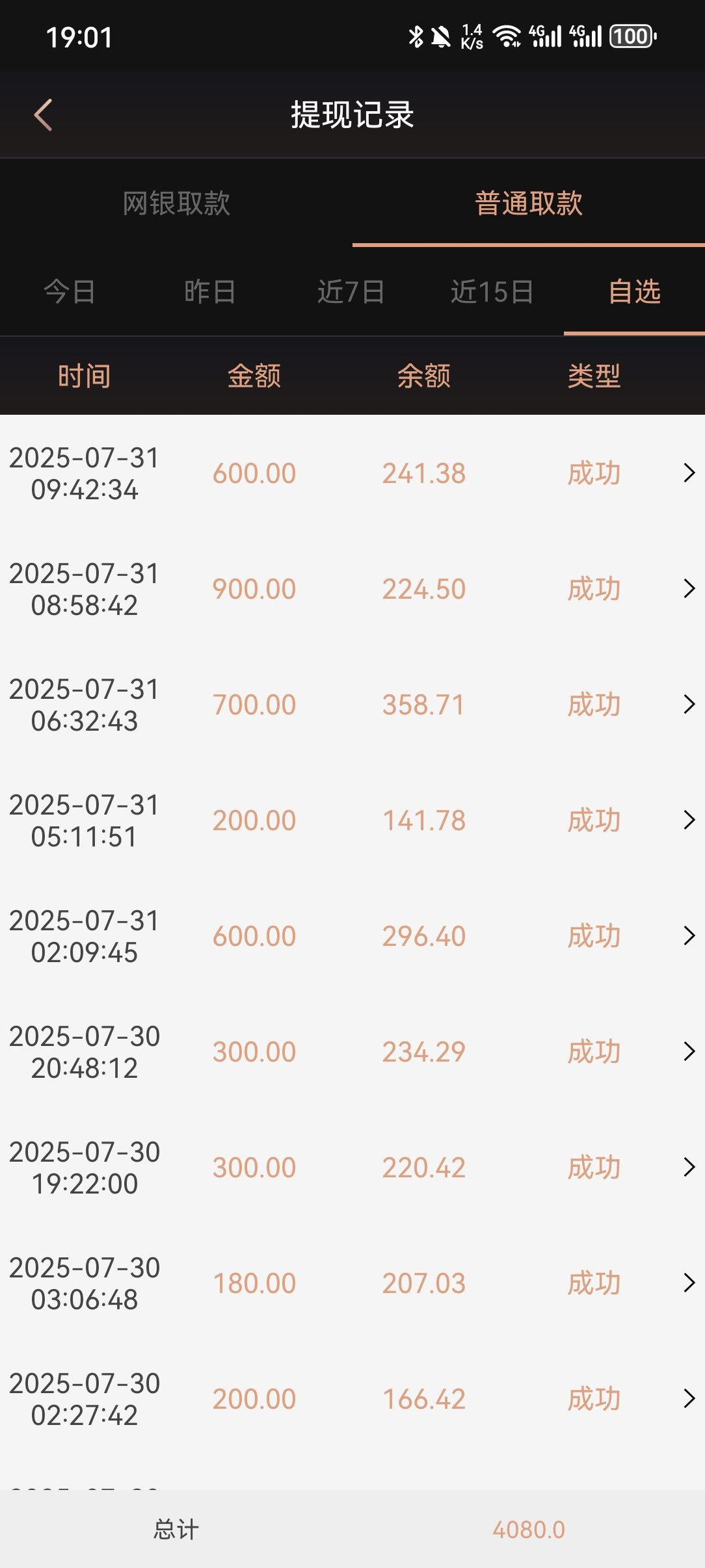Filter records by 今日

(70, 292)
